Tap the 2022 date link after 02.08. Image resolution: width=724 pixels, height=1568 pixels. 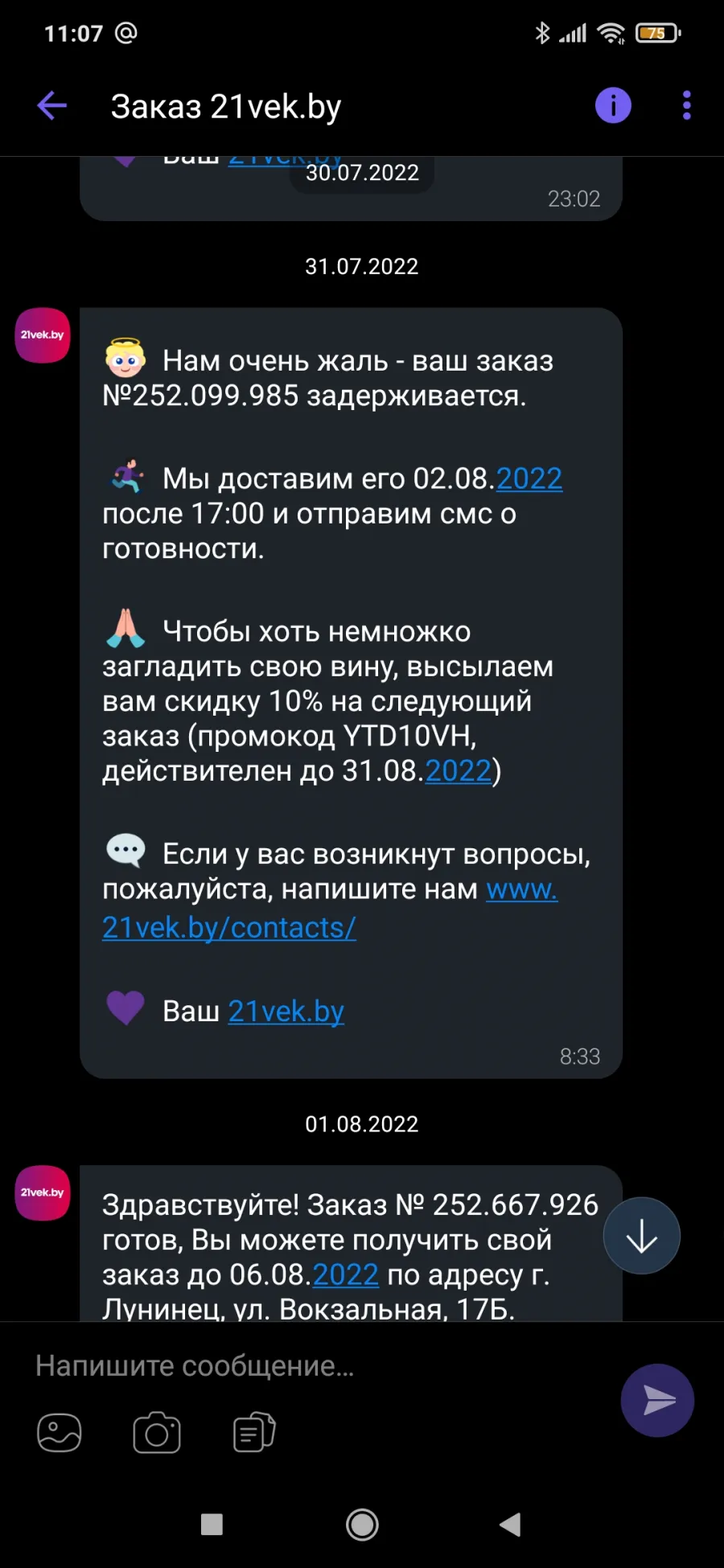tap(529, 478)
